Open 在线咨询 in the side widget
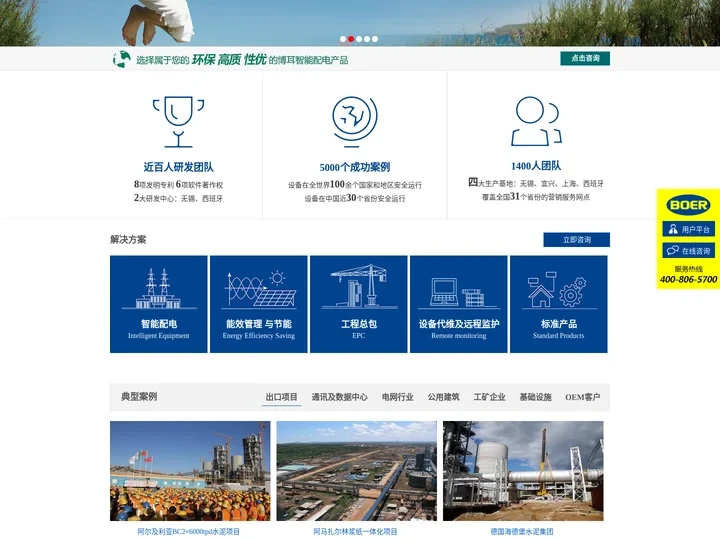This screenshot has width=720, height=540. [x=689, y=251]
